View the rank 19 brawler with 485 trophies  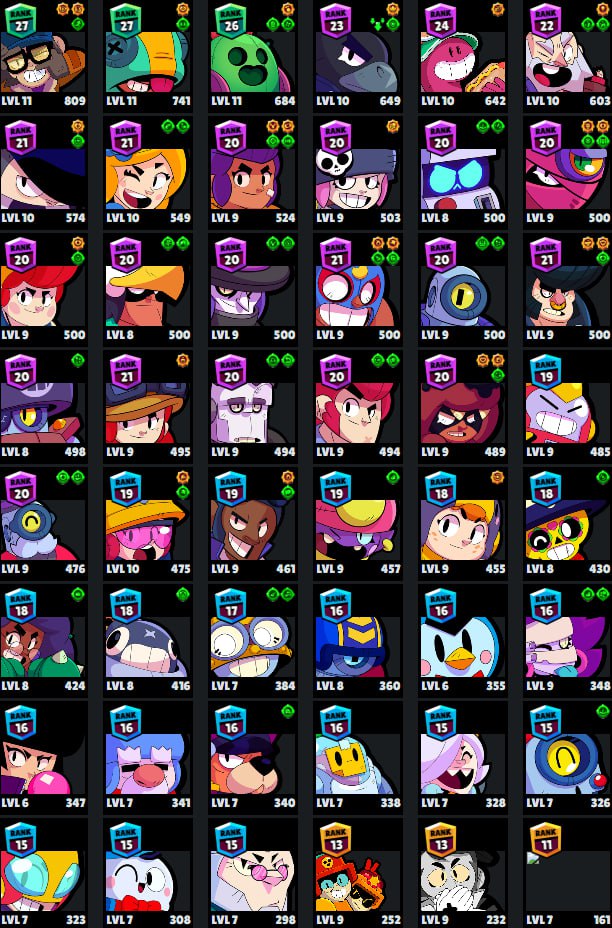568,405
